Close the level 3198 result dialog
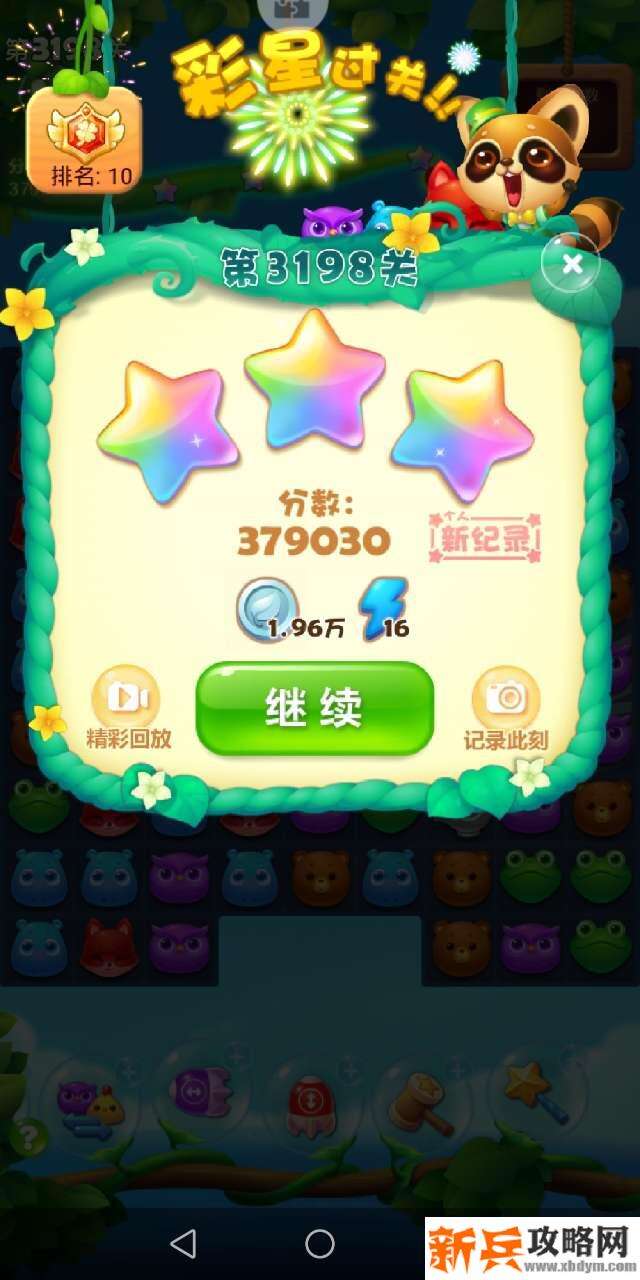640x1280 pixels. click(571, 263)
